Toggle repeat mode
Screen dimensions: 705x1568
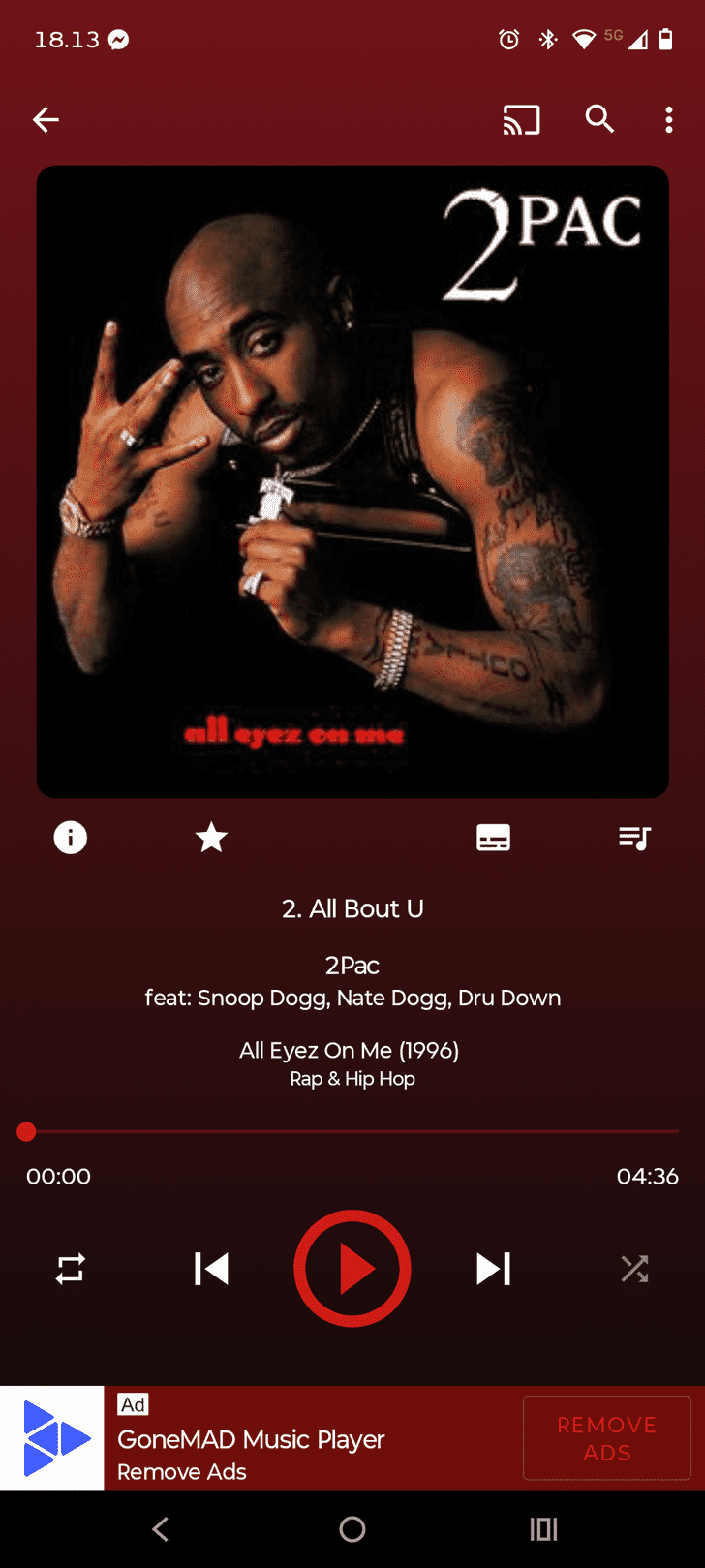pos(70,1269)
